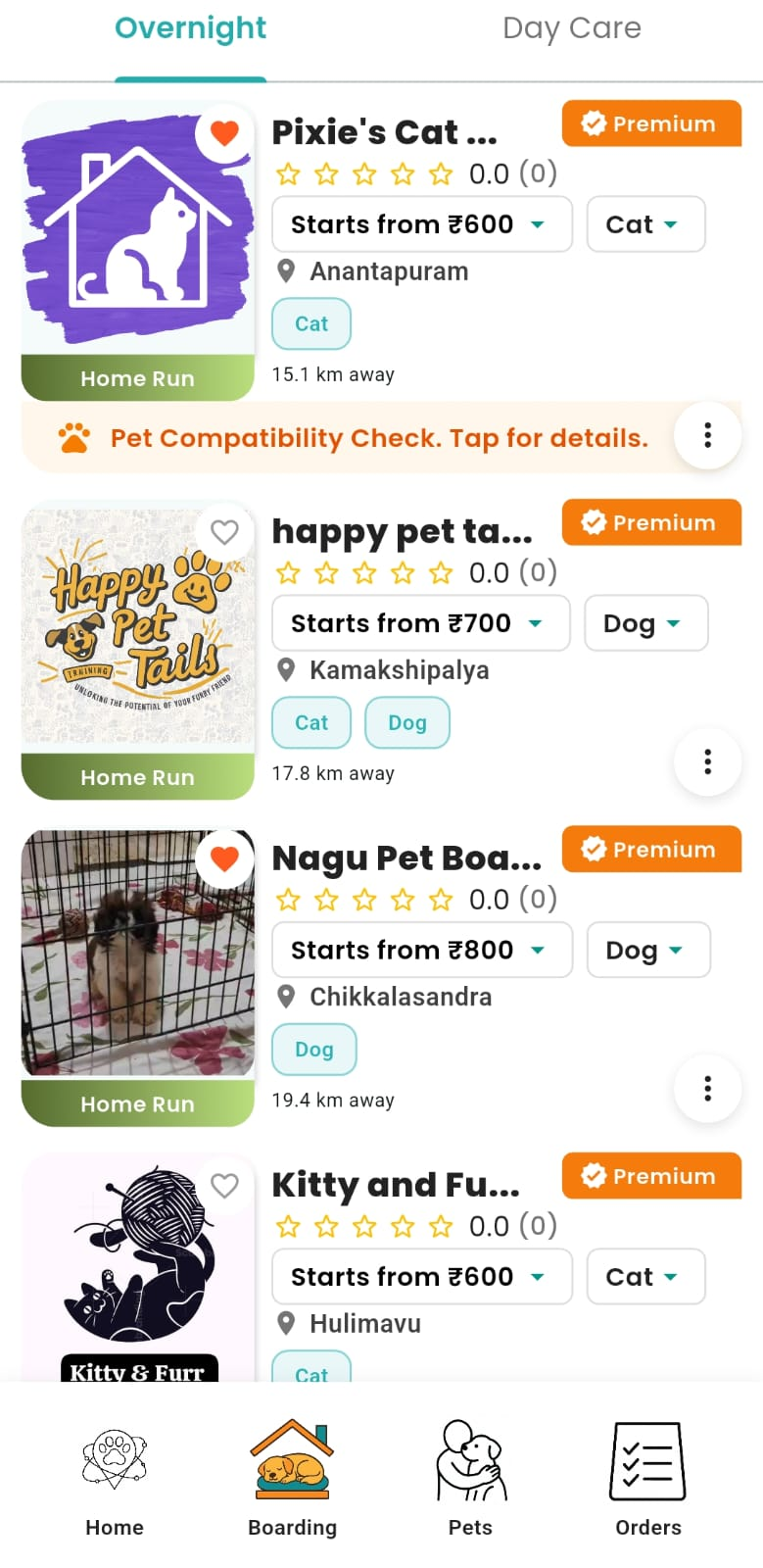Select the Overnight tab
Screen dimensions: 763x1568
point(190,28)
